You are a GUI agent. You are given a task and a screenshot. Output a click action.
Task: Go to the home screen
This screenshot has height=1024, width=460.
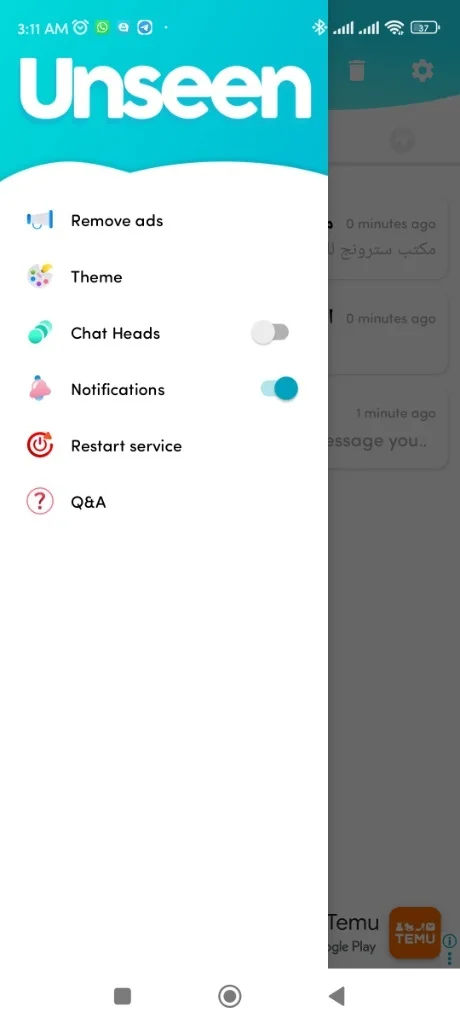(x=229, y=996)
